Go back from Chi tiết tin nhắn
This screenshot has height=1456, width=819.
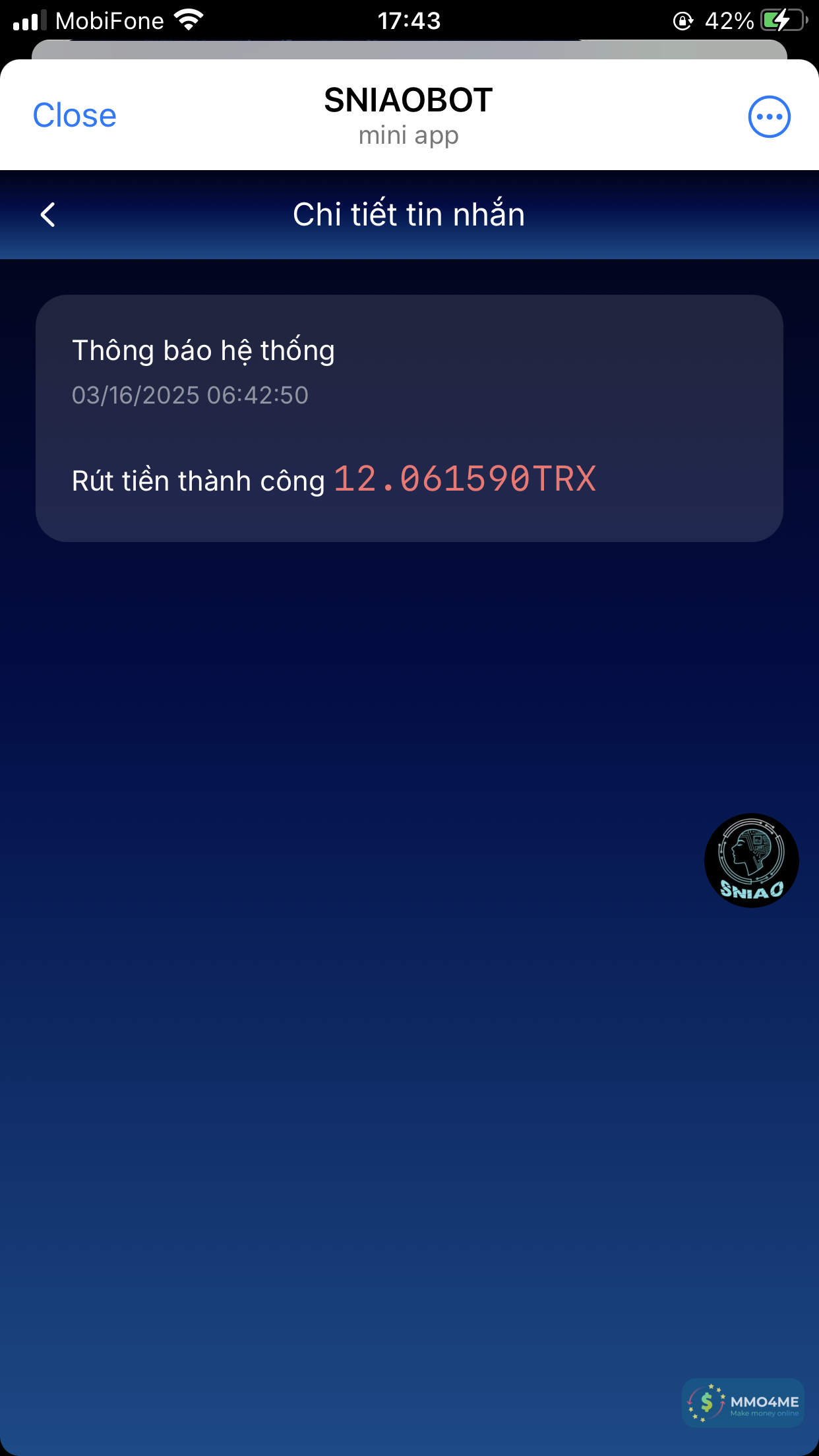(48, 214)
